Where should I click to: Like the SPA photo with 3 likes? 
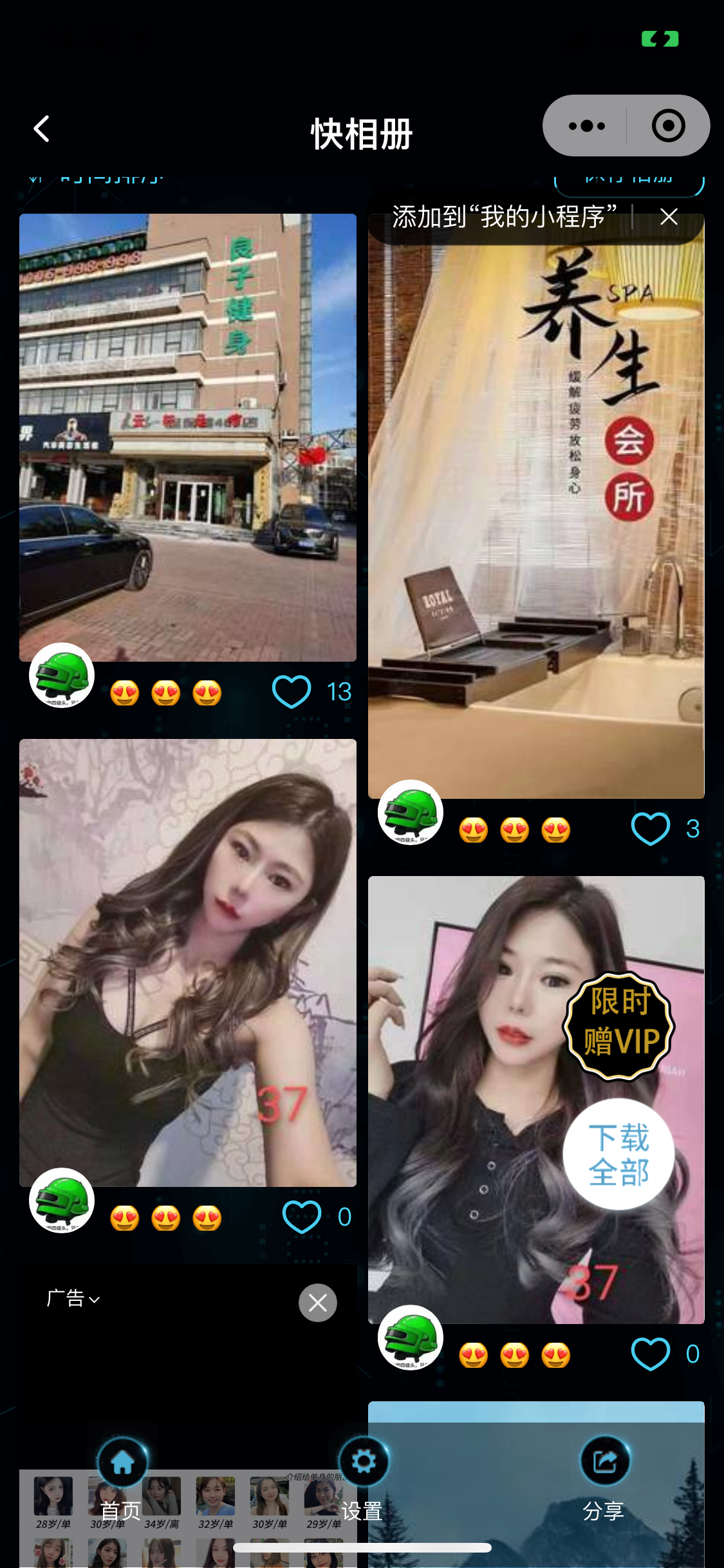650,829
